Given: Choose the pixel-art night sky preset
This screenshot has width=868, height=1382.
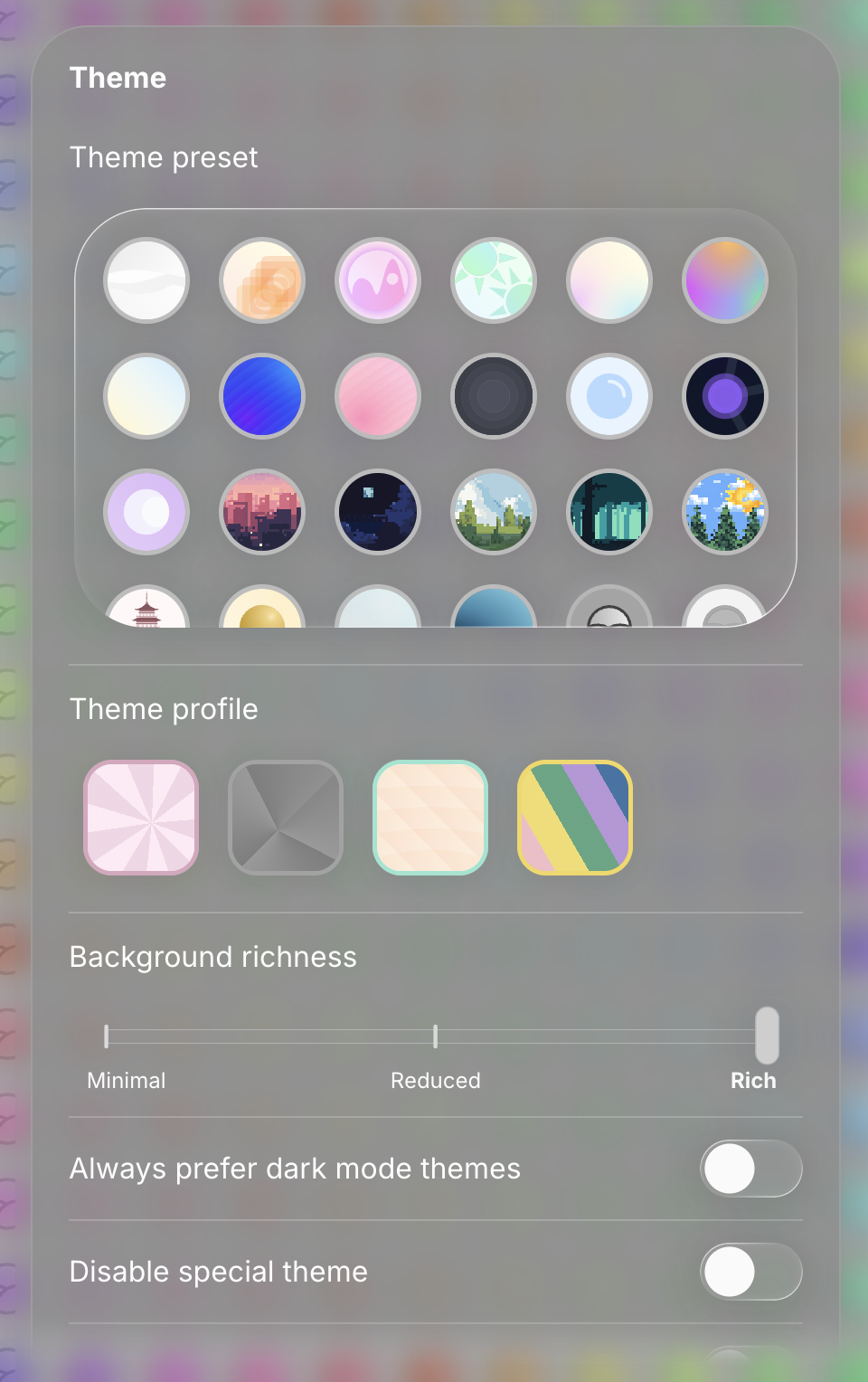Looking at the screenshot, I should 378,512.
